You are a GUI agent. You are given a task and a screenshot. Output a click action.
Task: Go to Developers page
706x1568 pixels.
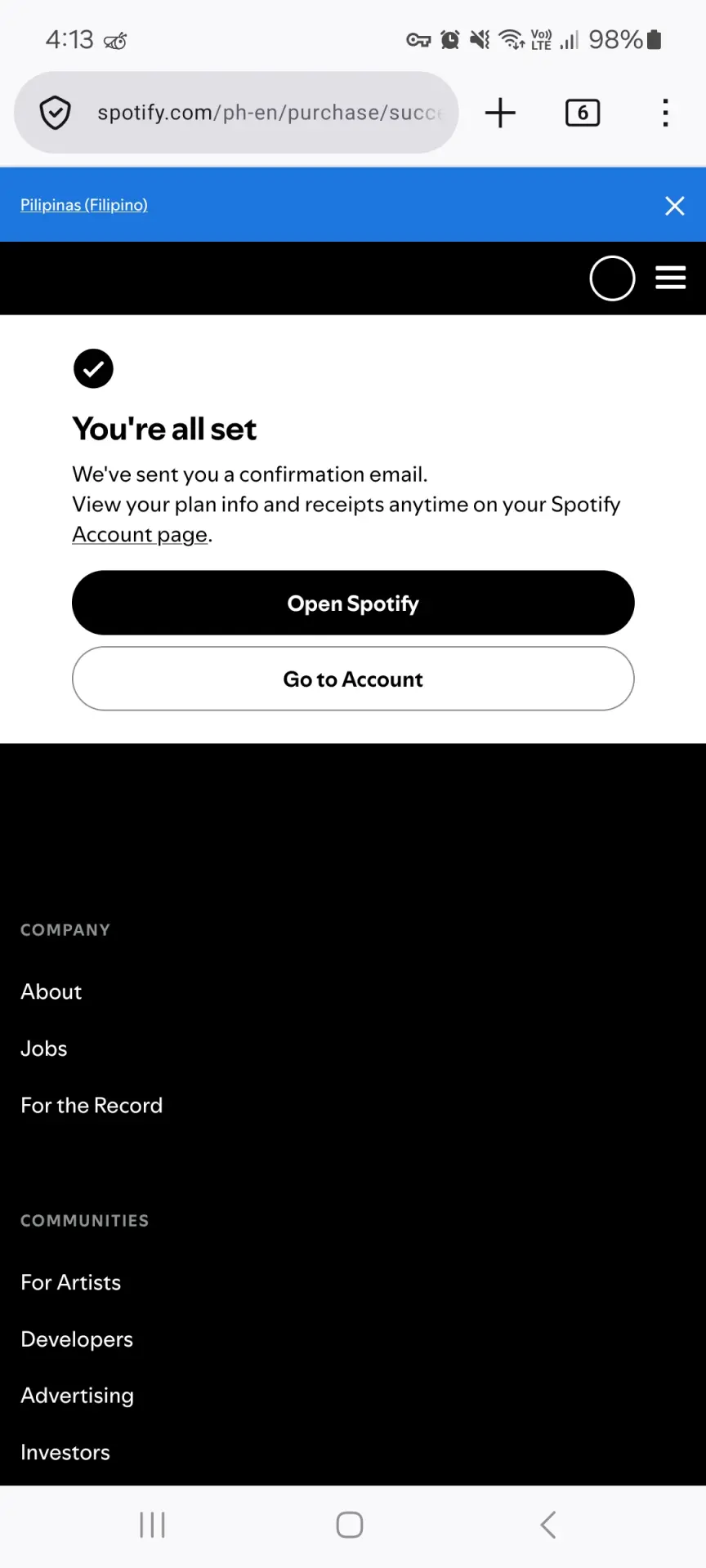click(x=77, y=1339)
